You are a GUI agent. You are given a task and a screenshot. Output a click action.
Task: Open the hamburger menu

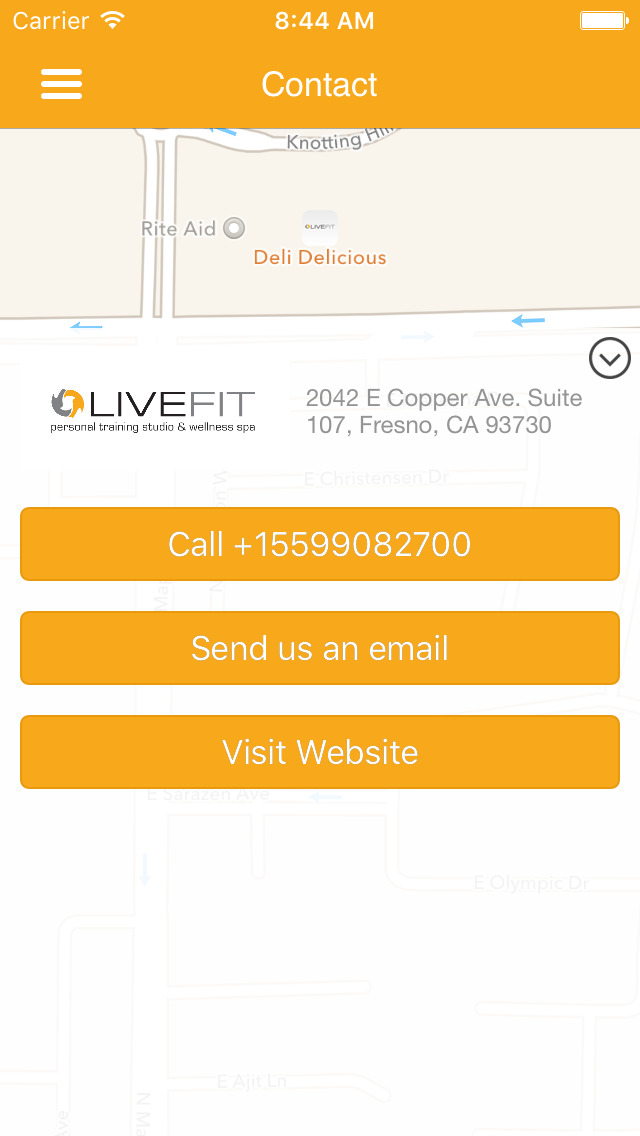[62, 84]
